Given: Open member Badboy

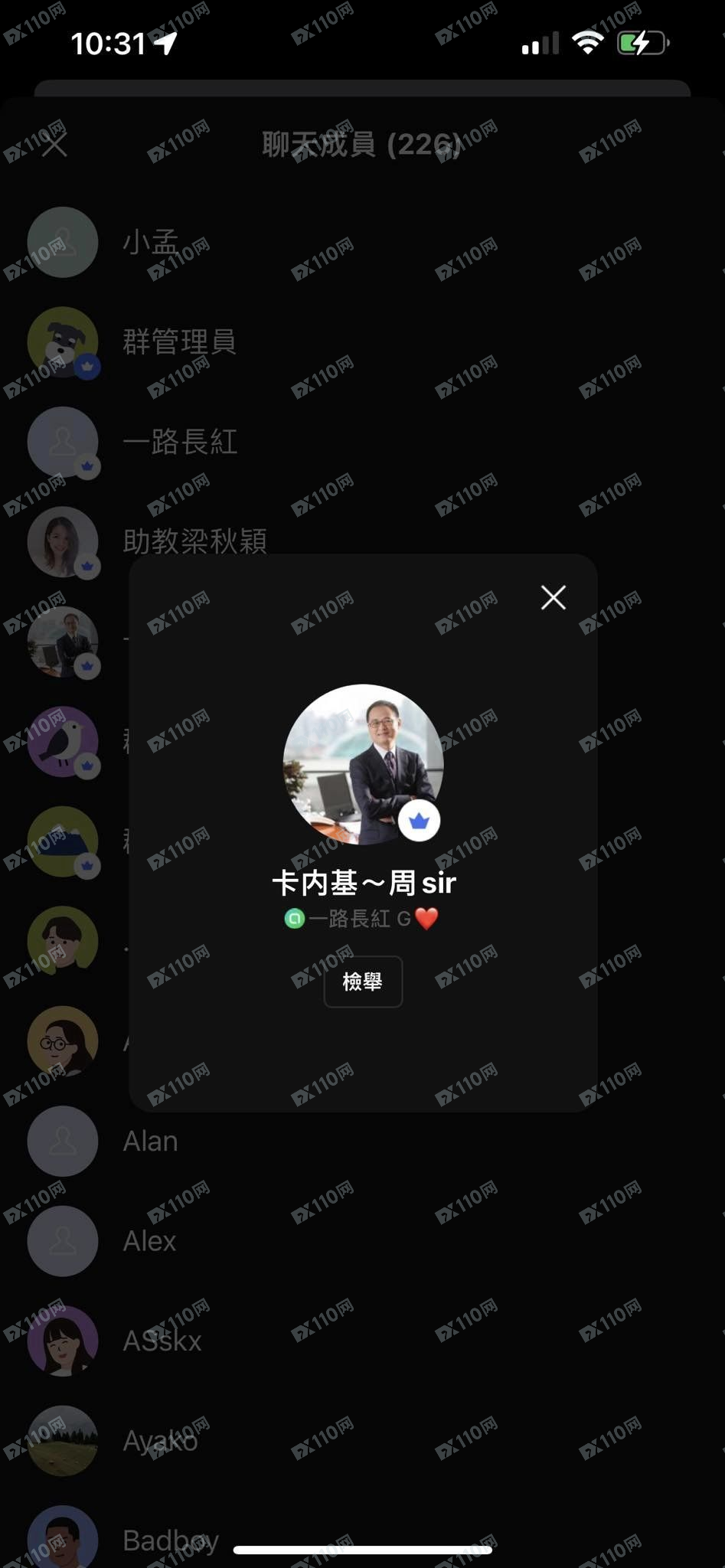Looking at the screenshot, I should [x=170, y=1539].
